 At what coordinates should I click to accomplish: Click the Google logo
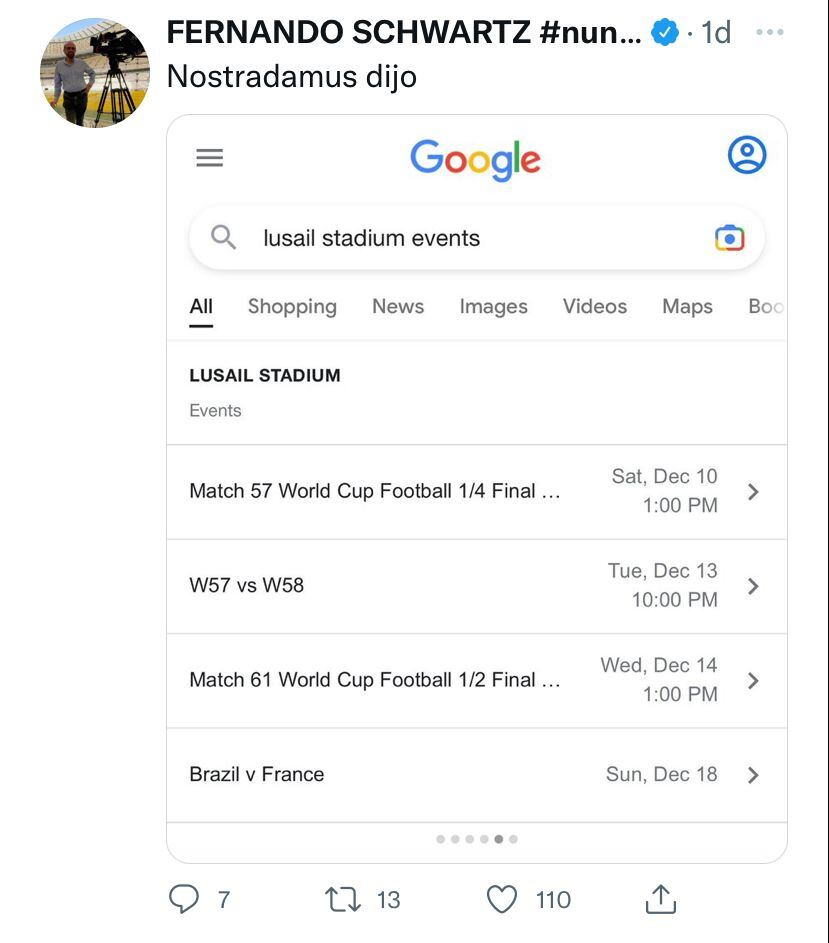[475, 158]
